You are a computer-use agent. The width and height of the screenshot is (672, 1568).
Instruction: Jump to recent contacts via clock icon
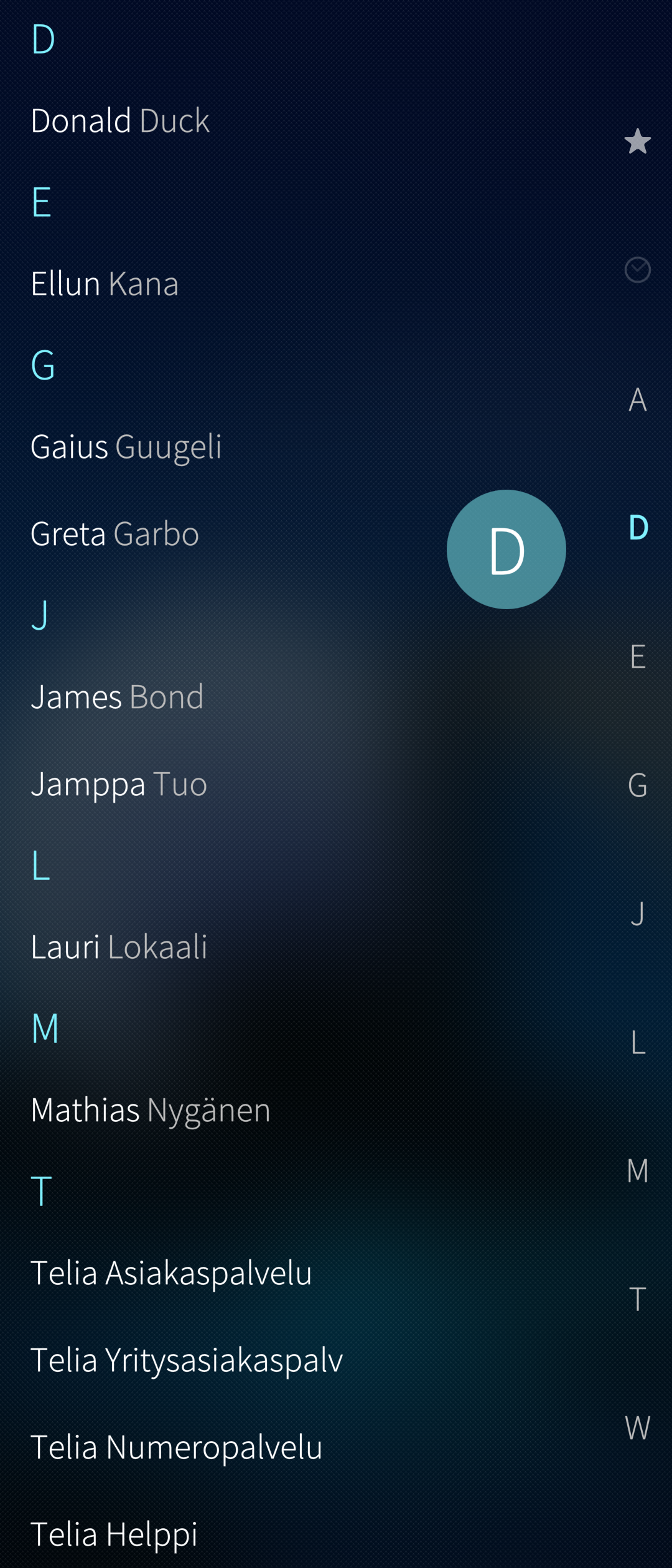point(638,270)
